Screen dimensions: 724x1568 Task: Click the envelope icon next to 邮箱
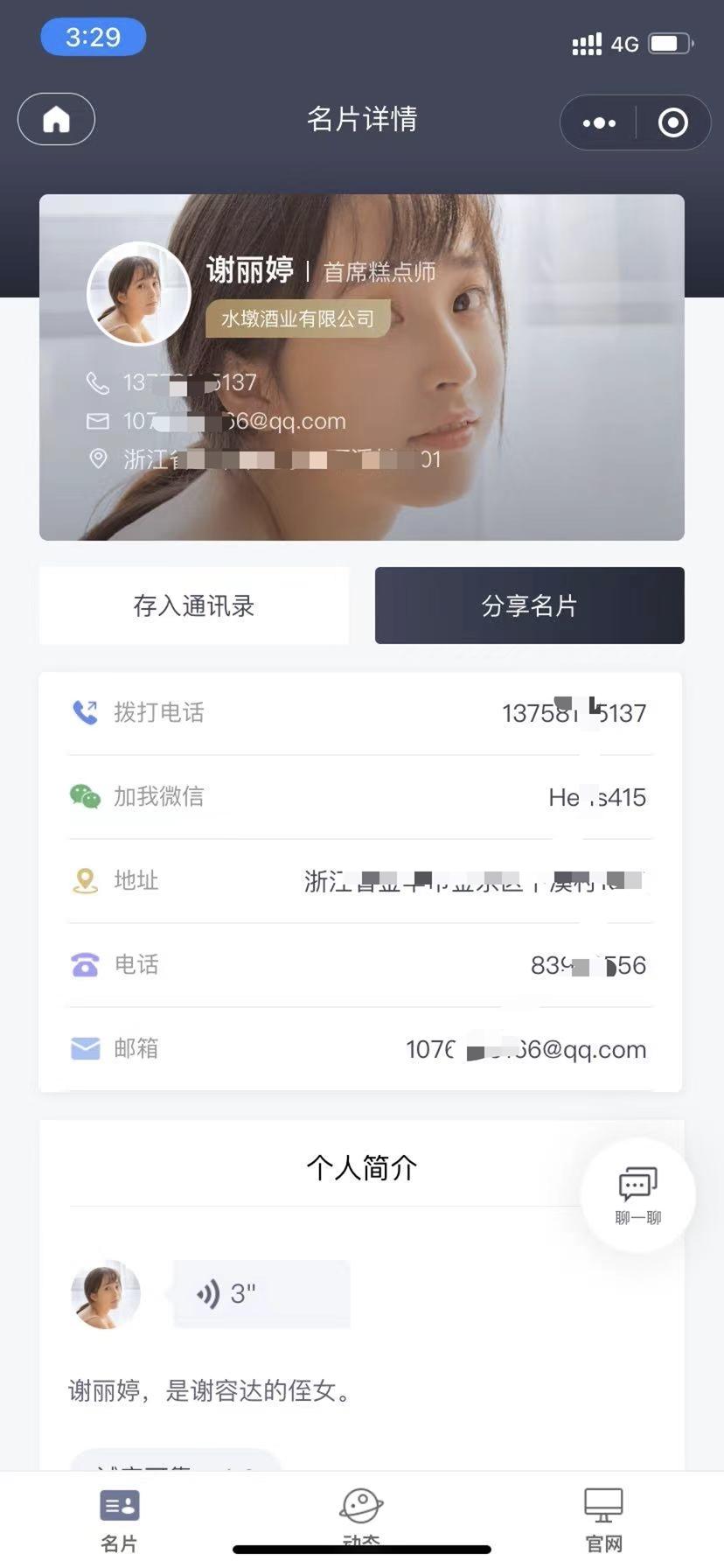coord(85,1048)
